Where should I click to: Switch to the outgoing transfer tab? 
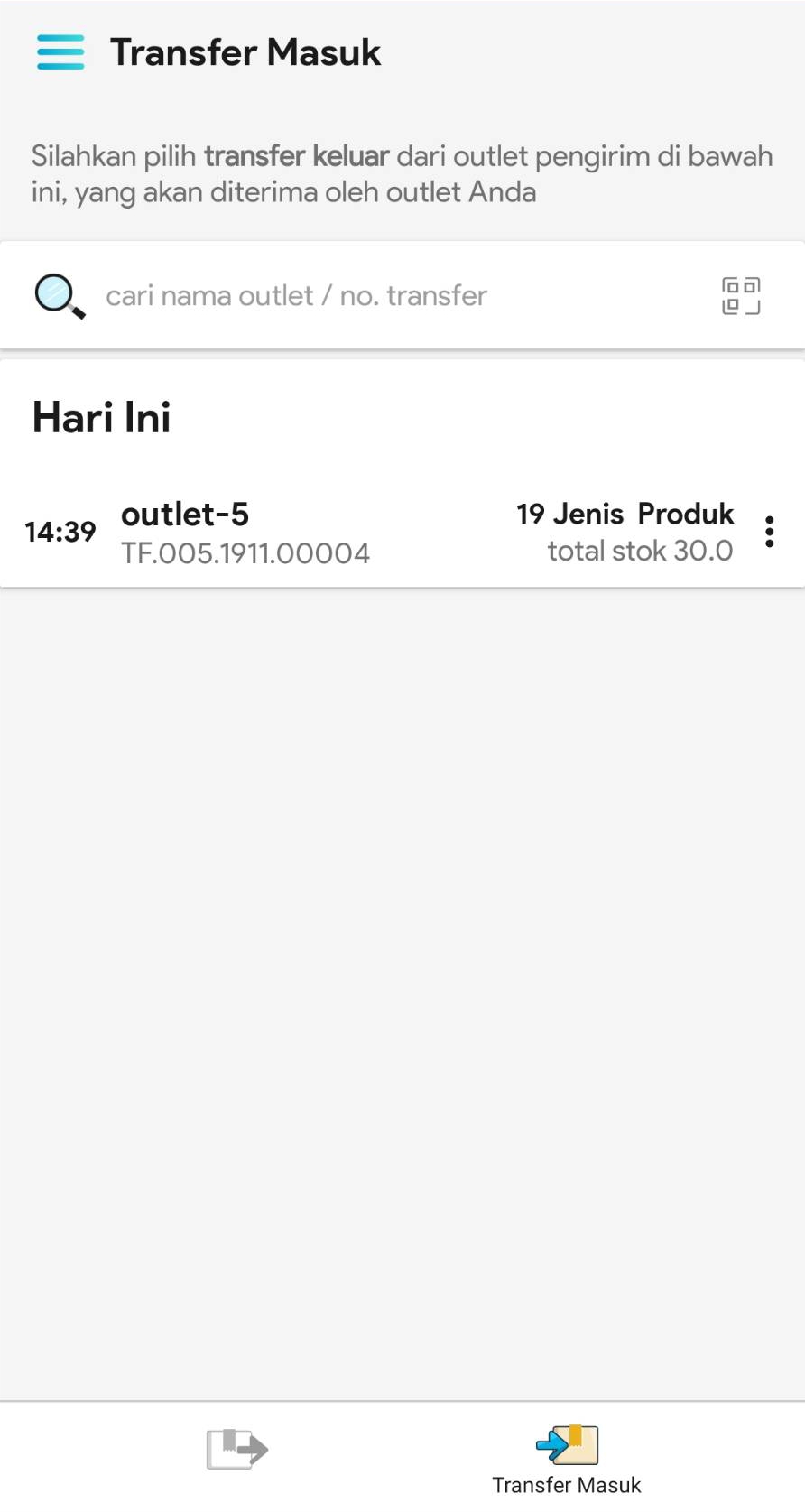(236, 1449)
